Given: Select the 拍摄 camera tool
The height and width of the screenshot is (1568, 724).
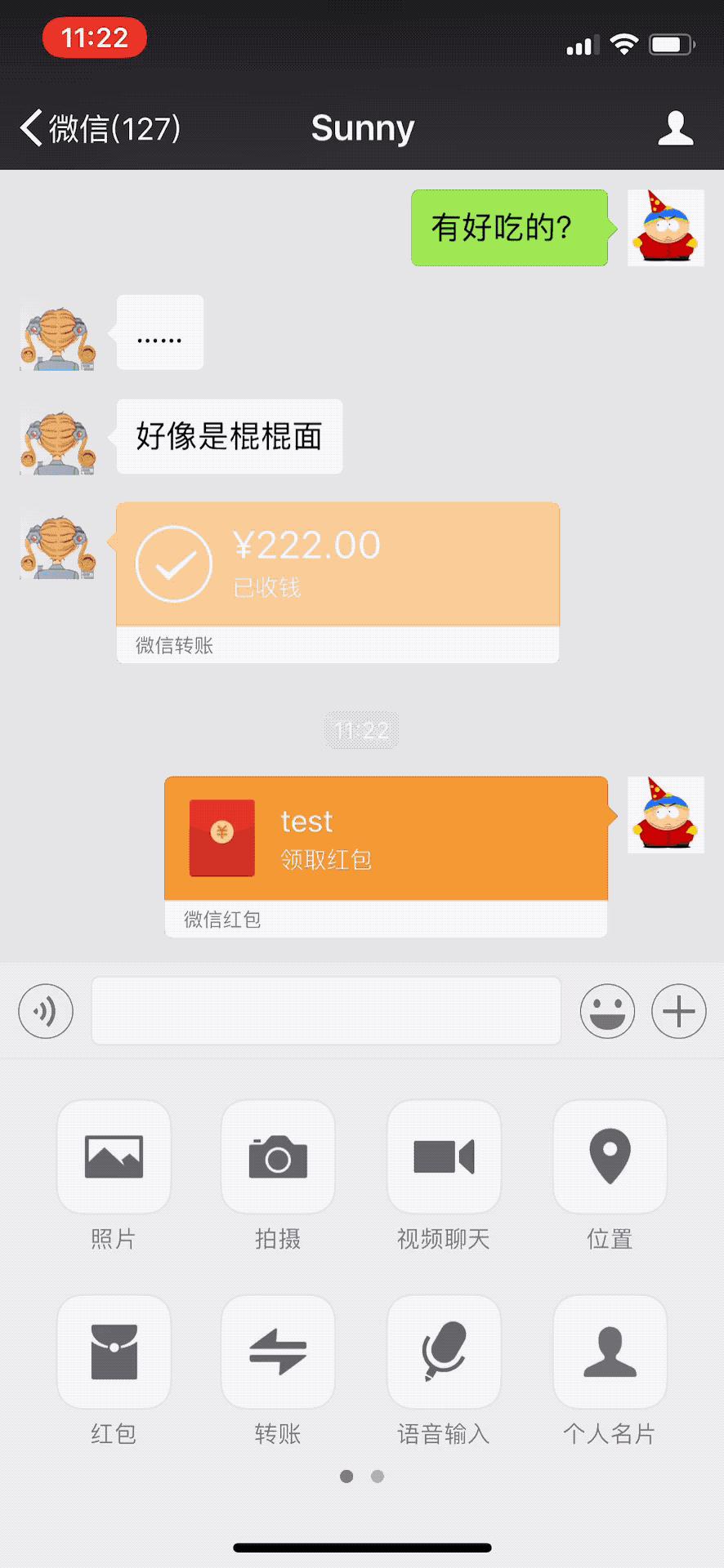Looking at the screenshot, I should click(277, 1157).
